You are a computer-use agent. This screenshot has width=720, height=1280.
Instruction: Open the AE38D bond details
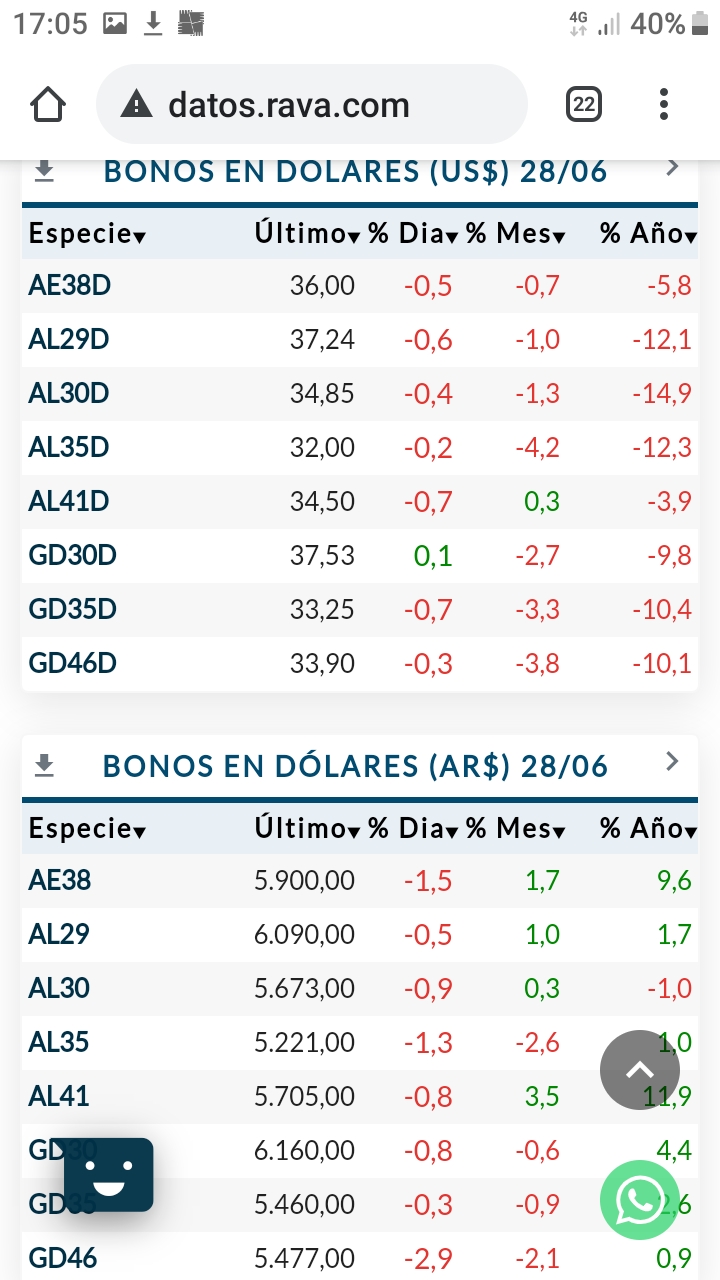pos(70,286)
